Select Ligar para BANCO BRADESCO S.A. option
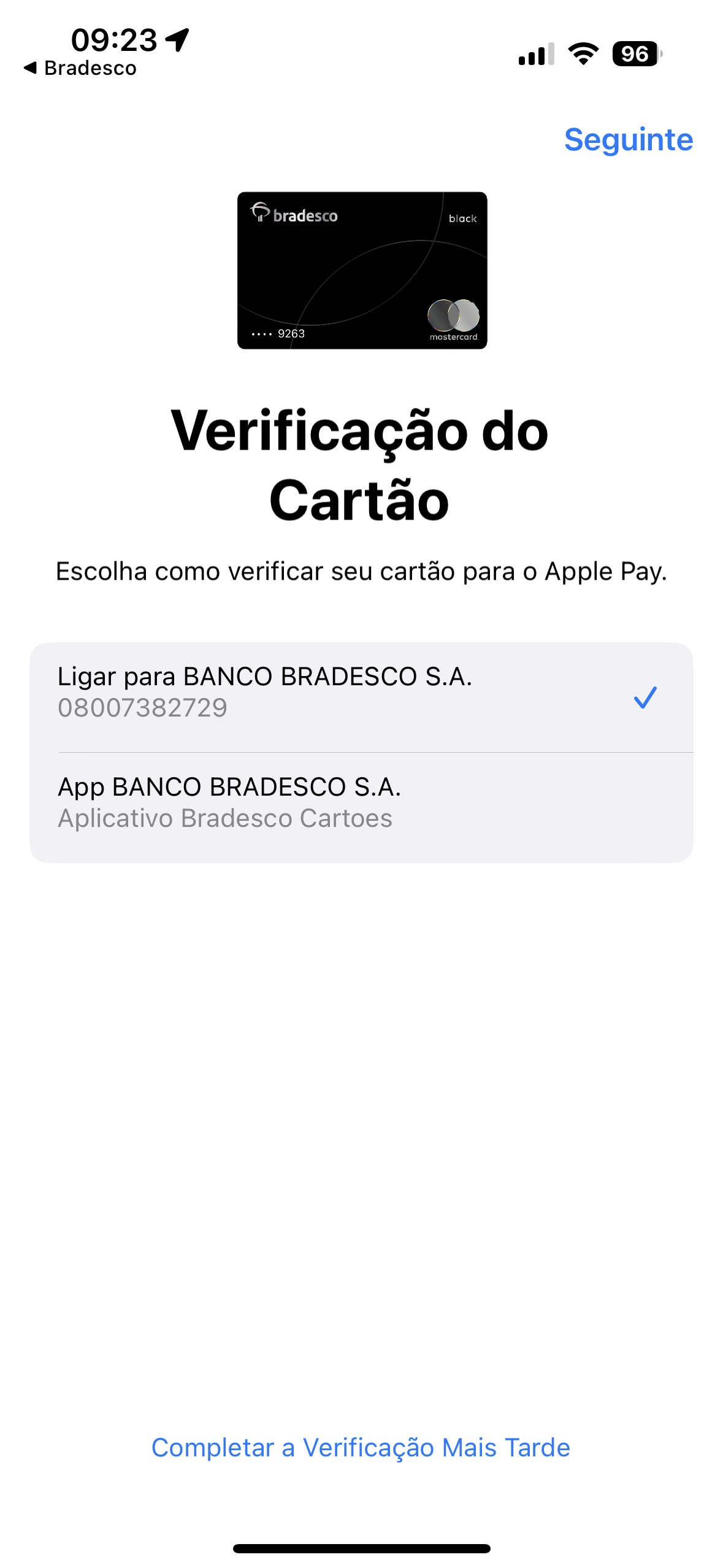Screen dimensions: 723x1568 click(361, 698)
